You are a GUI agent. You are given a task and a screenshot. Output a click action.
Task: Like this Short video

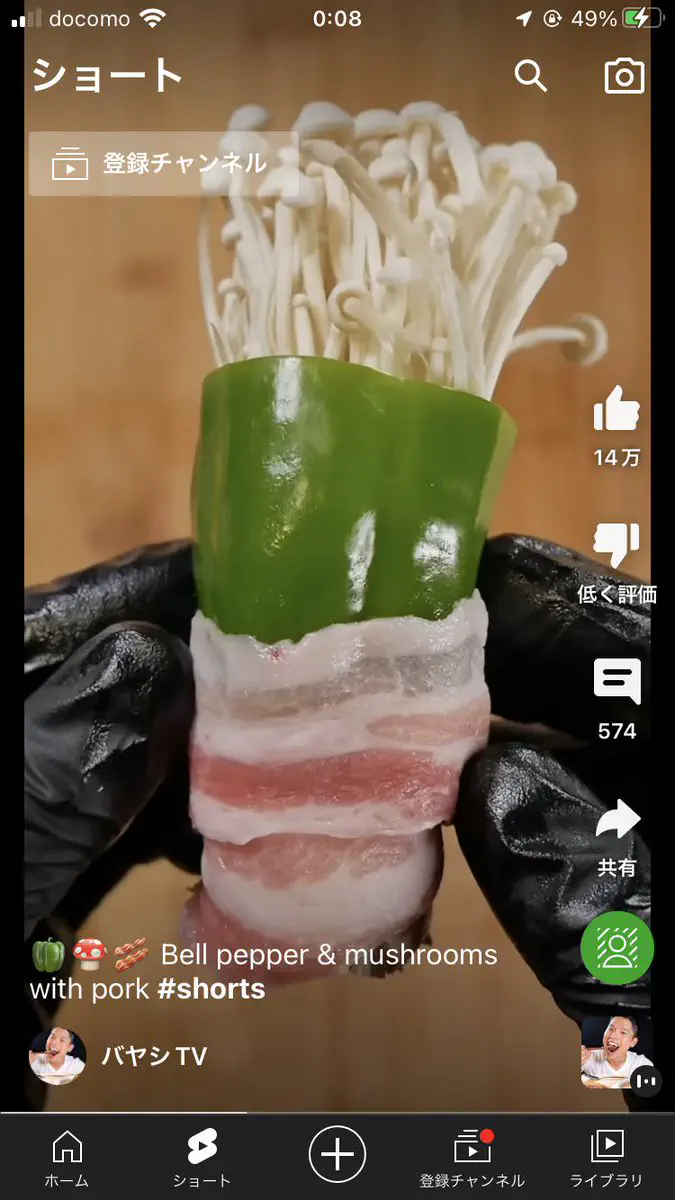[x=616, y=410]
